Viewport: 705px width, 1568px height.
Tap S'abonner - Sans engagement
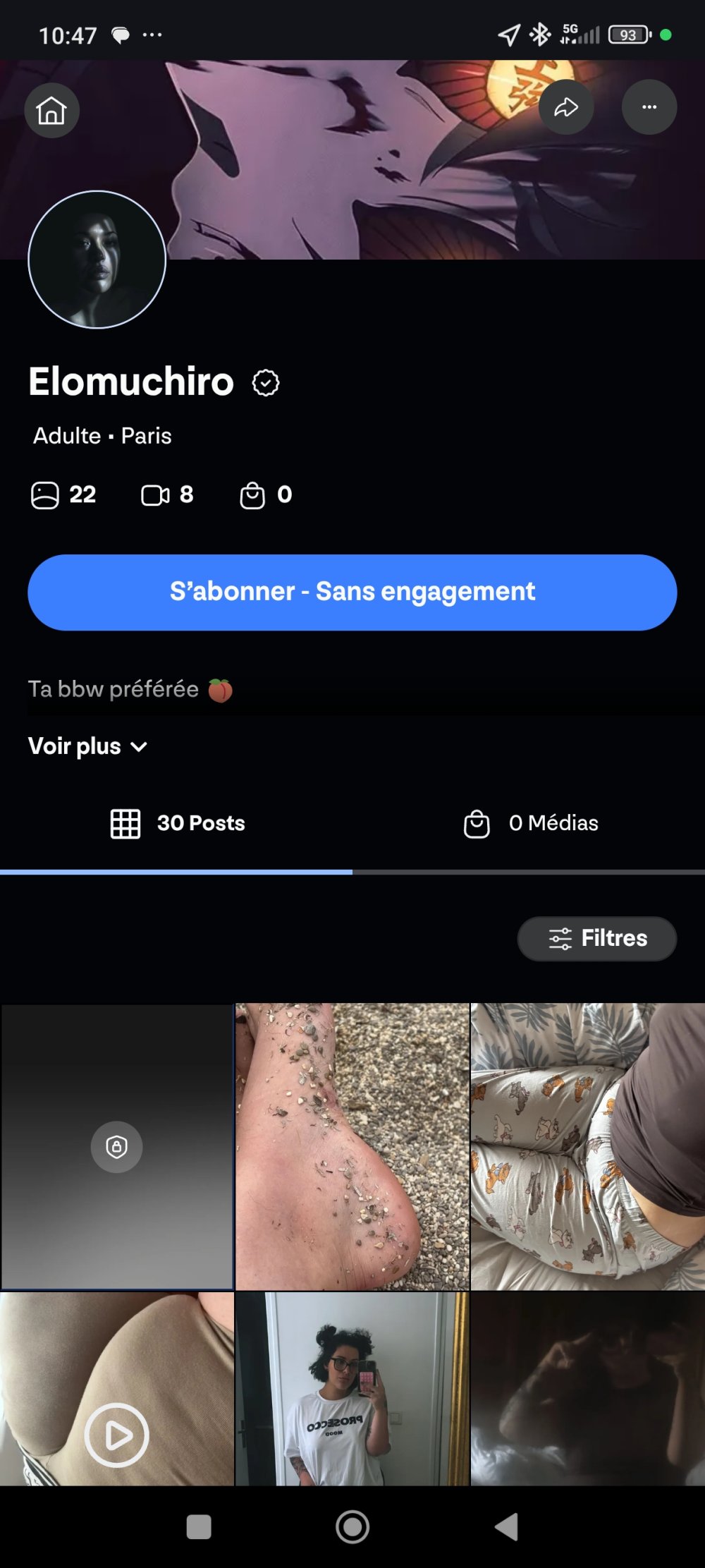(352, 592)
